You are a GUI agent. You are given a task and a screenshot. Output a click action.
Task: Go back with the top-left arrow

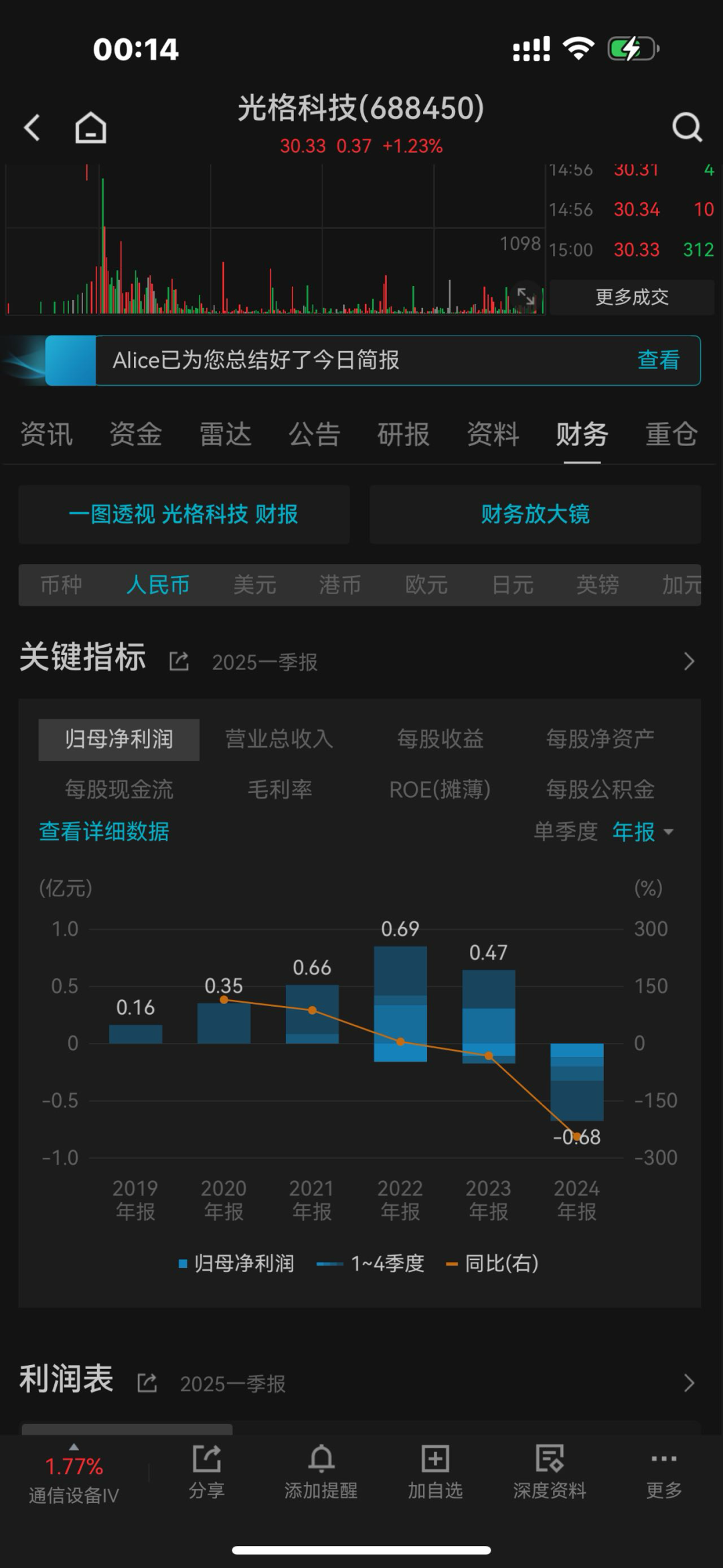32,127
